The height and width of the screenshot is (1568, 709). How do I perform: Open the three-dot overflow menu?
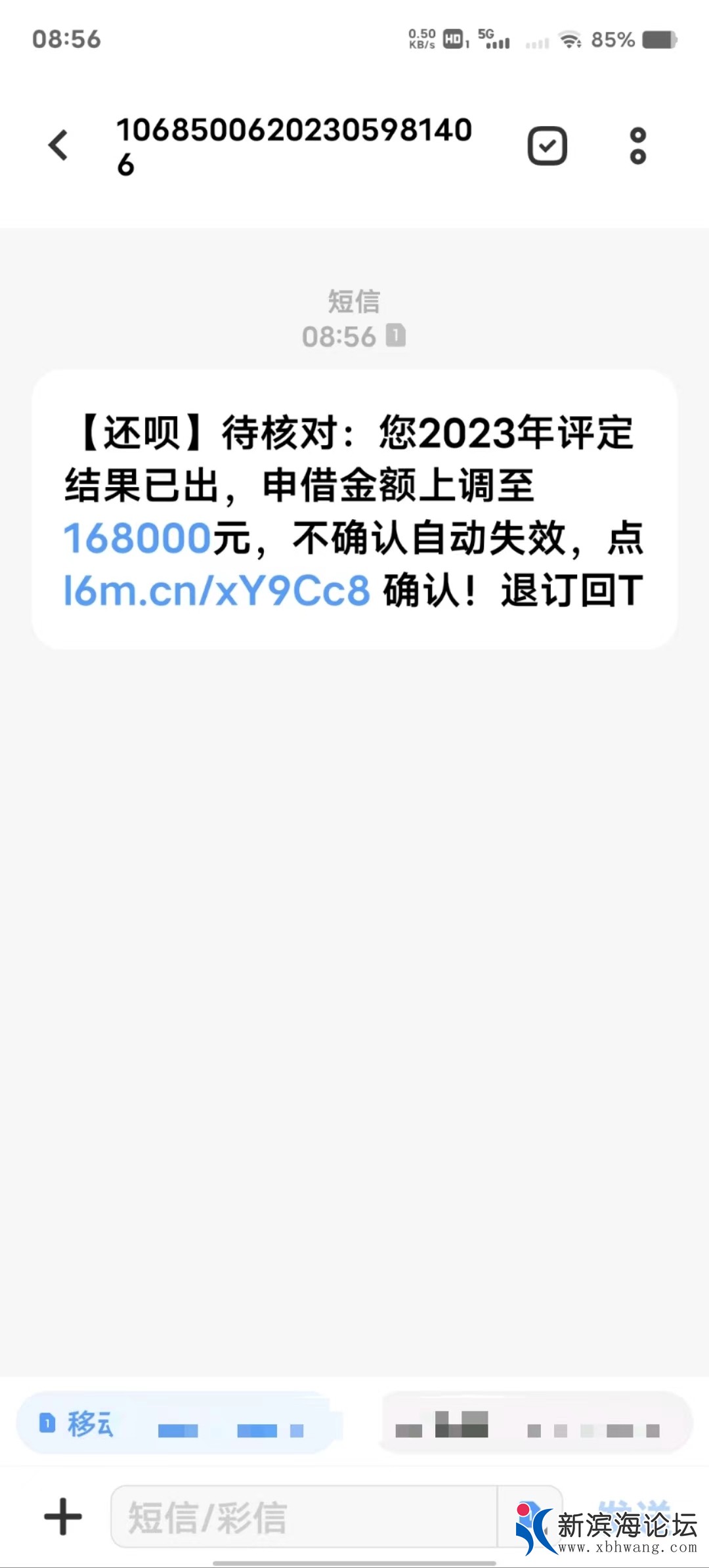637,146
